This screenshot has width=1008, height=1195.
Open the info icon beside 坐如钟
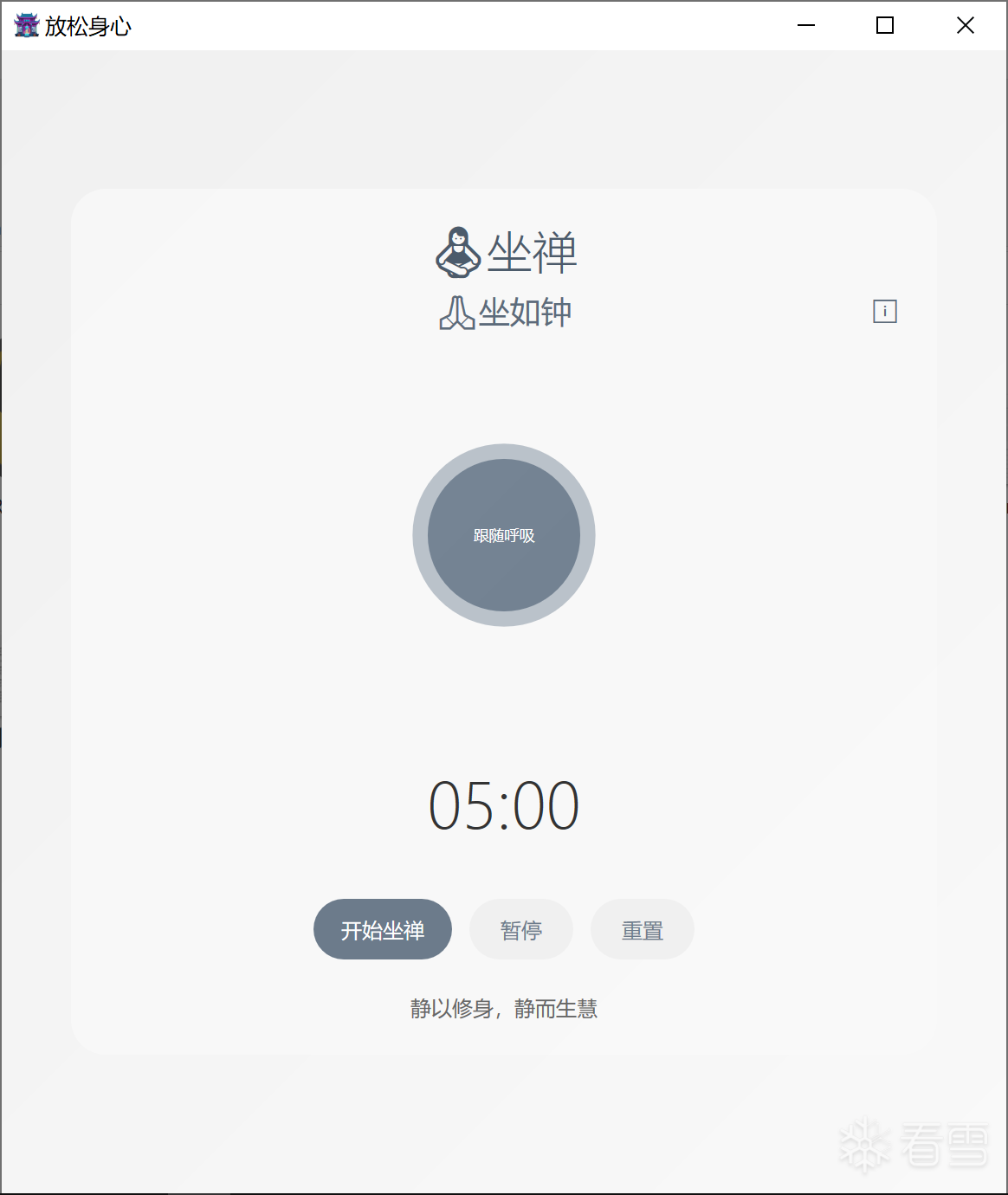pos(884,312)
